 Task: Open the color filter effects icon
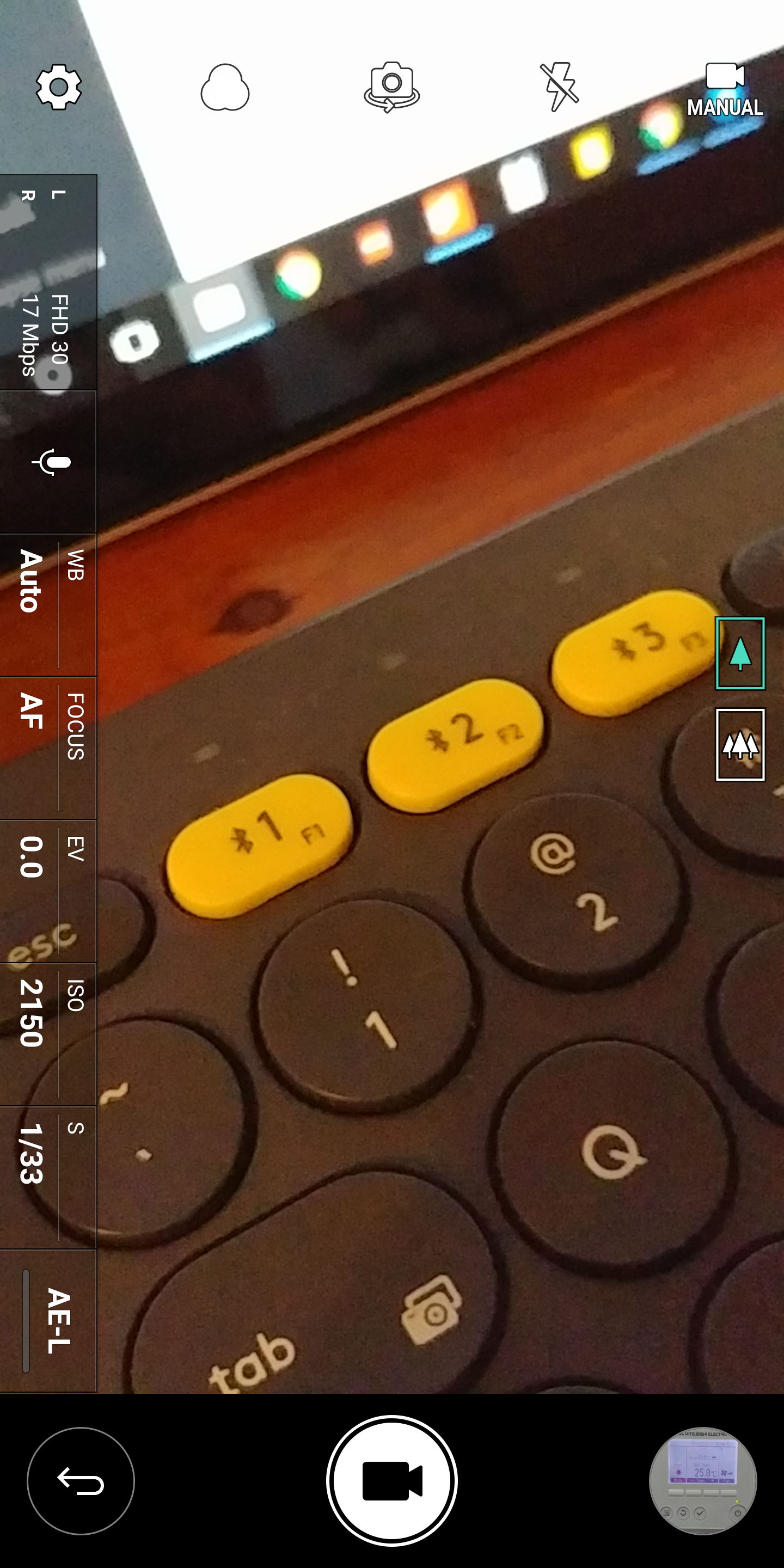coord(225,87)
